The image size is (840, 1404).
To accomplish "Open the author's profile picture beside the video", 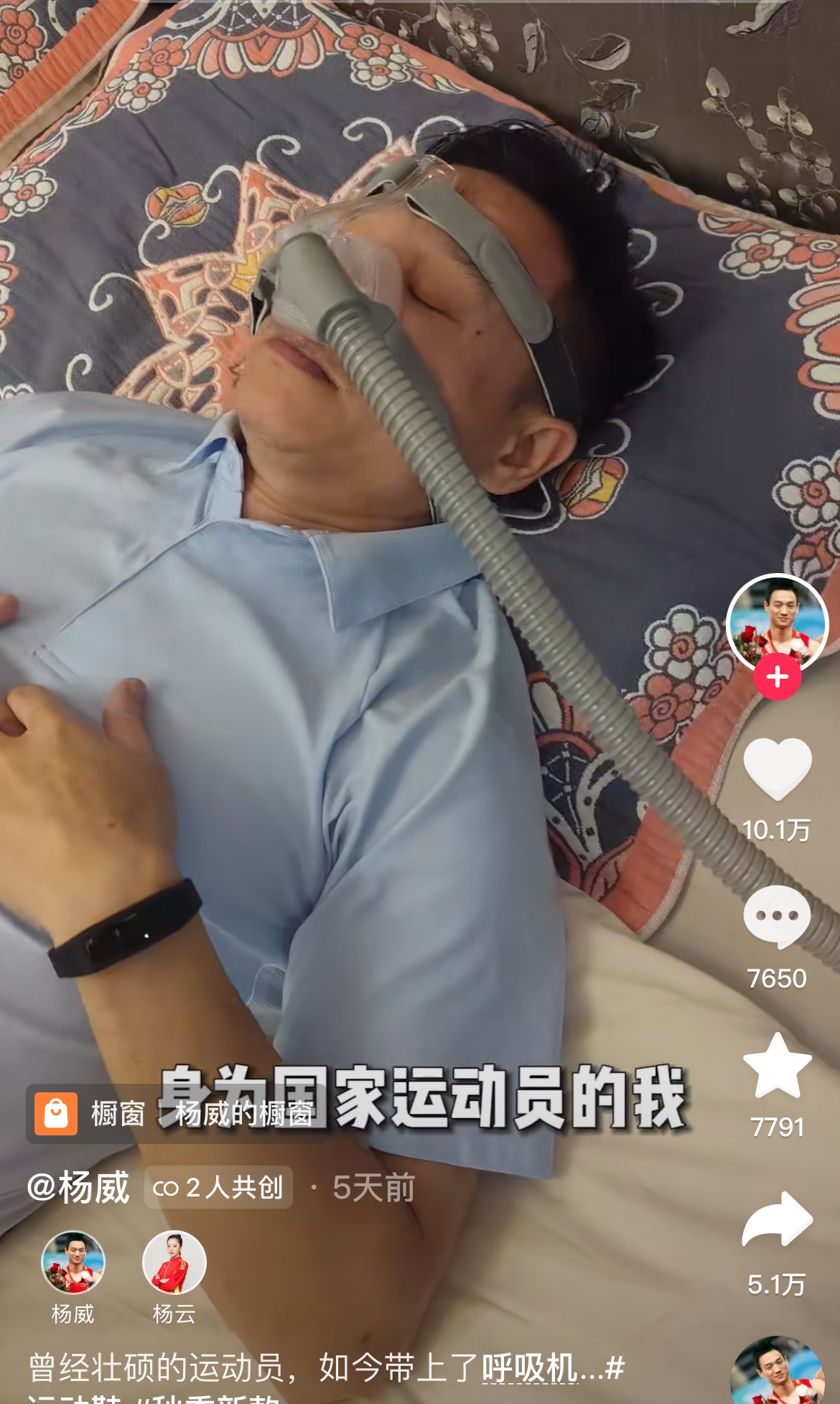I will tap(778, 622).
